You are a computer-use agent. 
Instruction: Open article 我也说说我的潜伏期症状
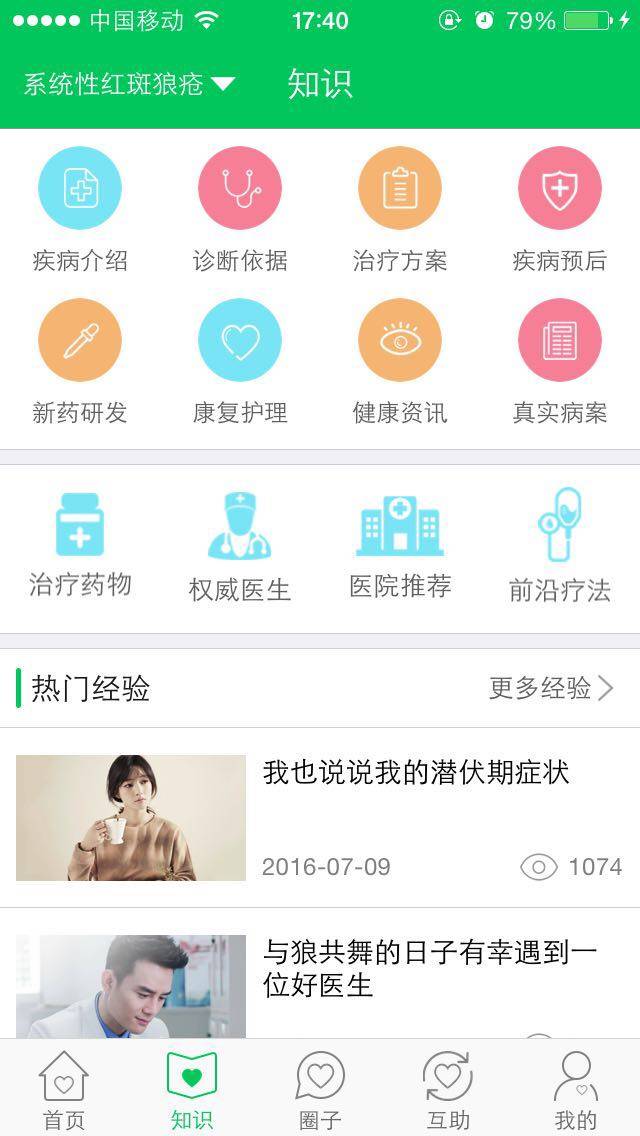coord(416,773)
